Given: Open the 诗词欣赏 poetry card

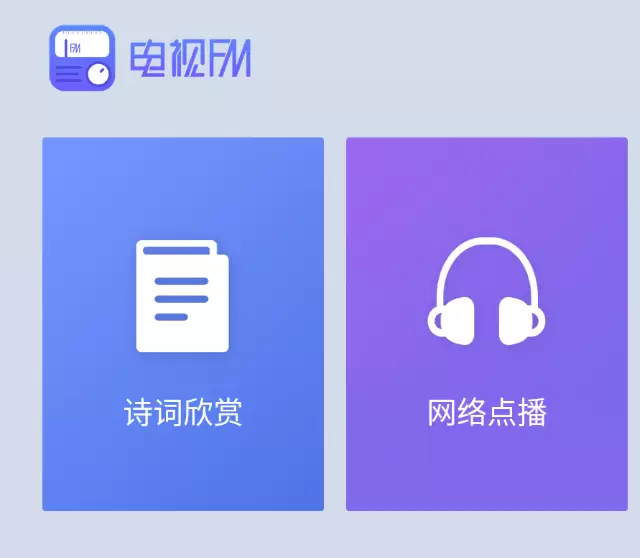Looking at the screenshot, I should pos(183,324).
